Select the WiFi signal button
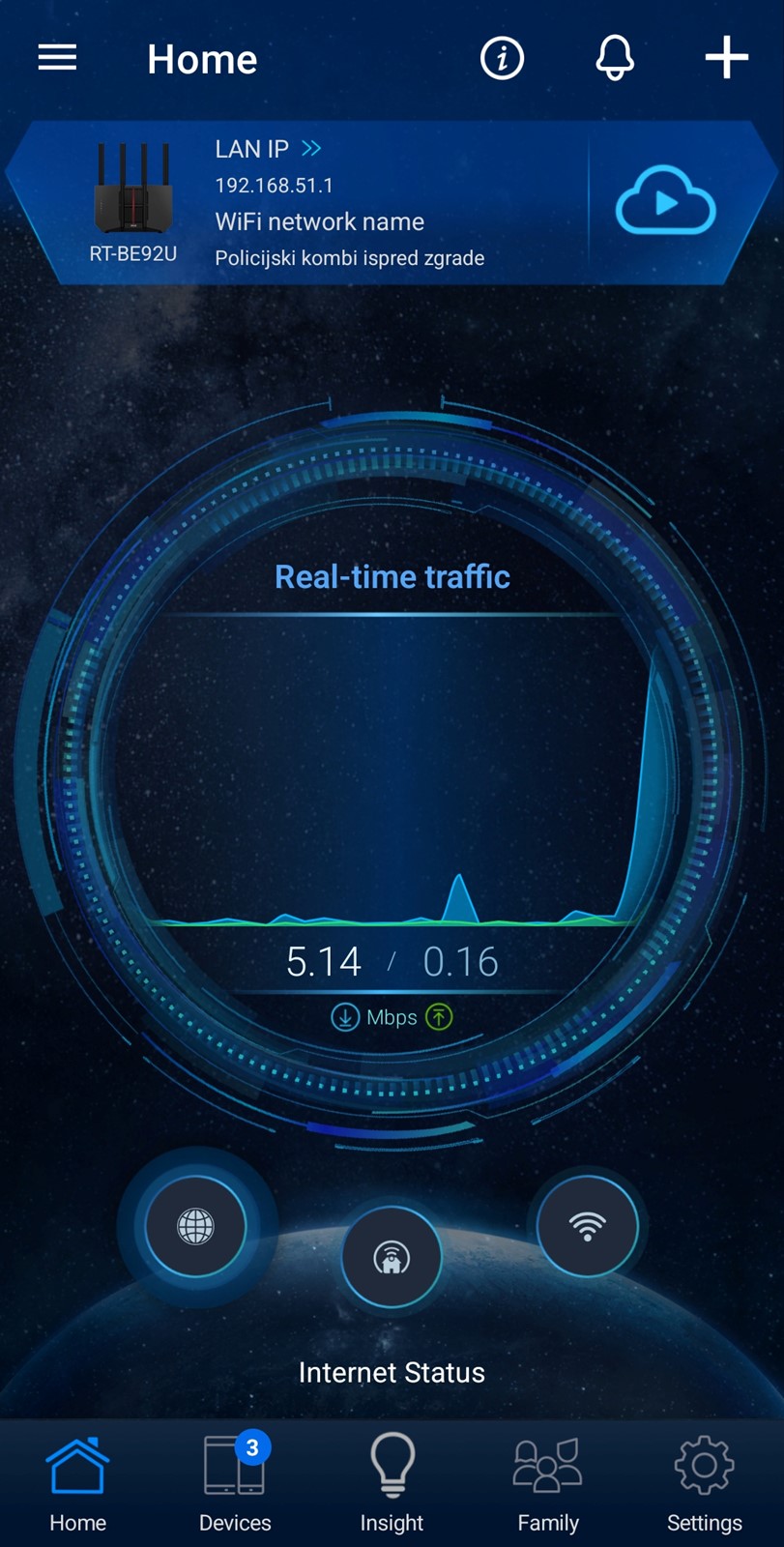 coord(587,1226)
